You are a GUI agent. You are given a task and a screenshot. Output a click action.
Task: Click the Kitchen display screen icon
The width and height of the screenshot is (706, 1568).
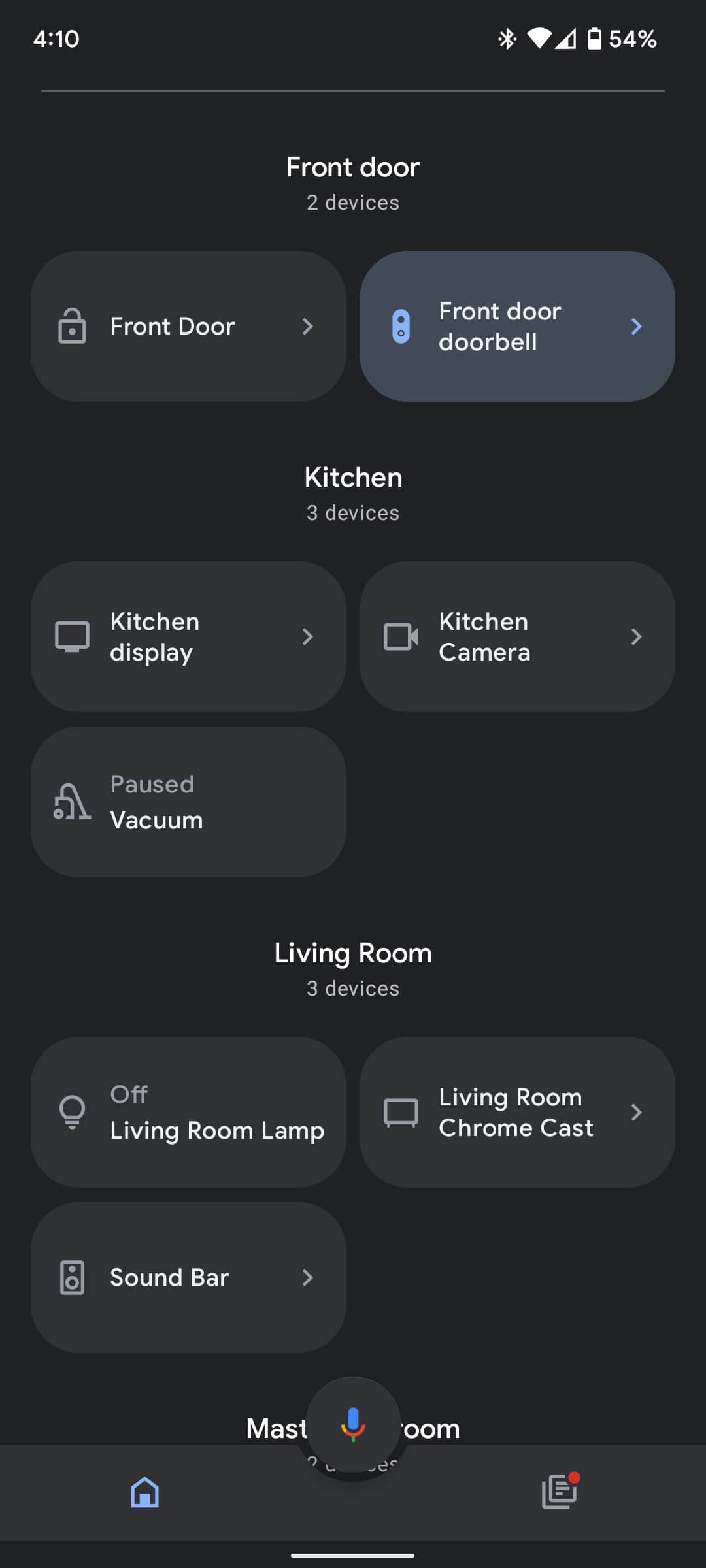click(73, 636)
